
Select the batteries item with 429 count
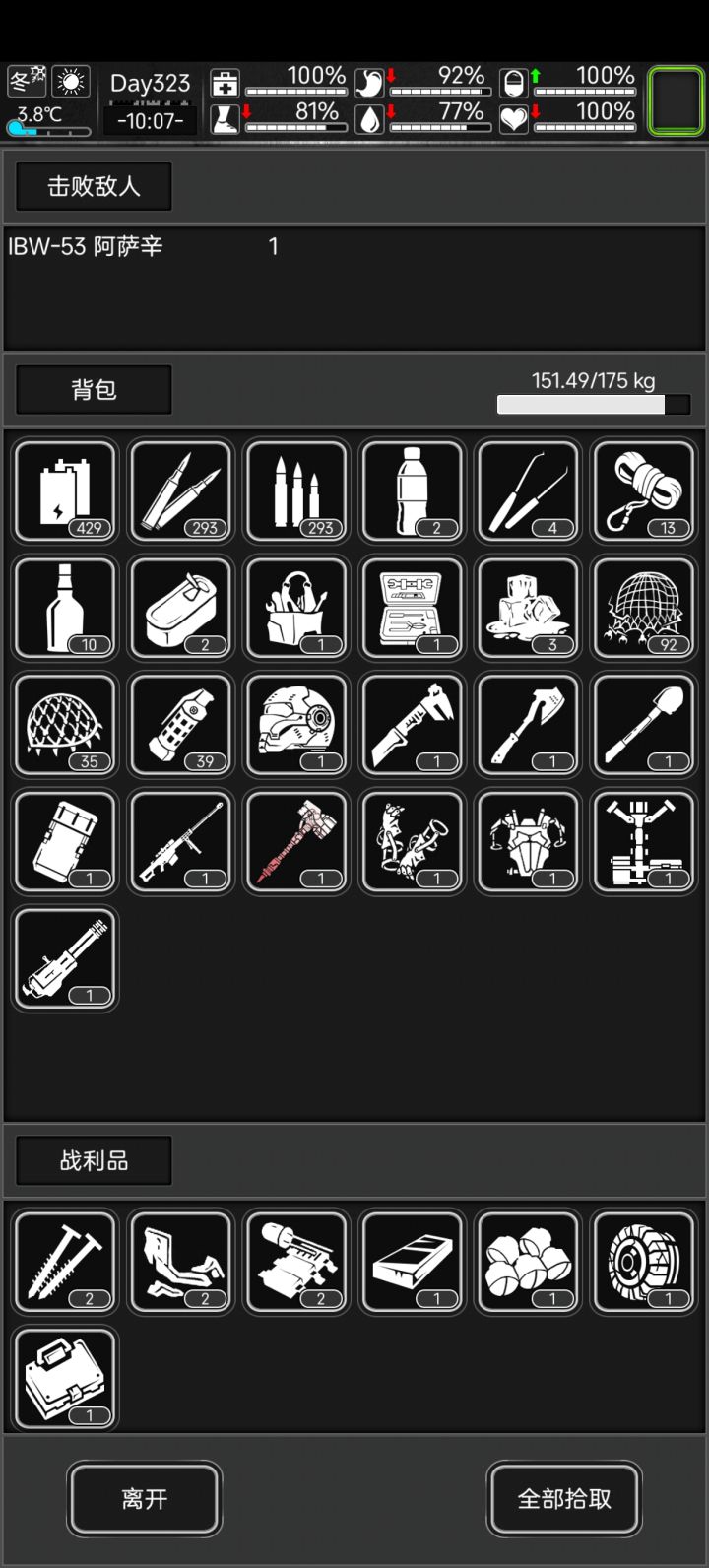point(65,490)
